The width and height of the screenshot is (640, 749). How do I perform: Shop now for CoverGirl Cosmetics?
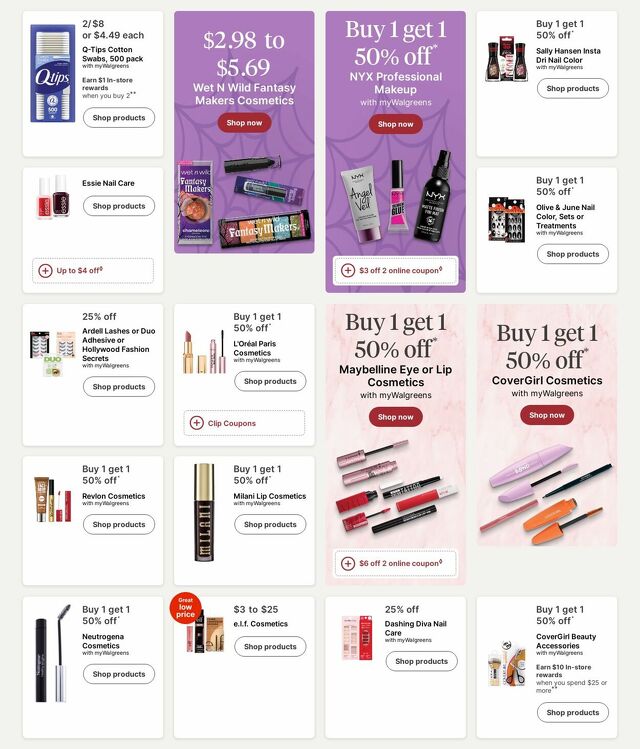coord(547,415)
